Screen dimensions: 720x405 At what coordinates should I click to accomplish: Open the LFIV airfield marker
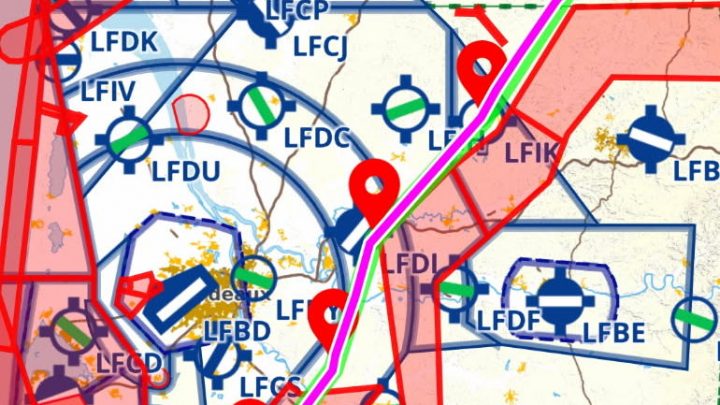click(x=128, y=138)
